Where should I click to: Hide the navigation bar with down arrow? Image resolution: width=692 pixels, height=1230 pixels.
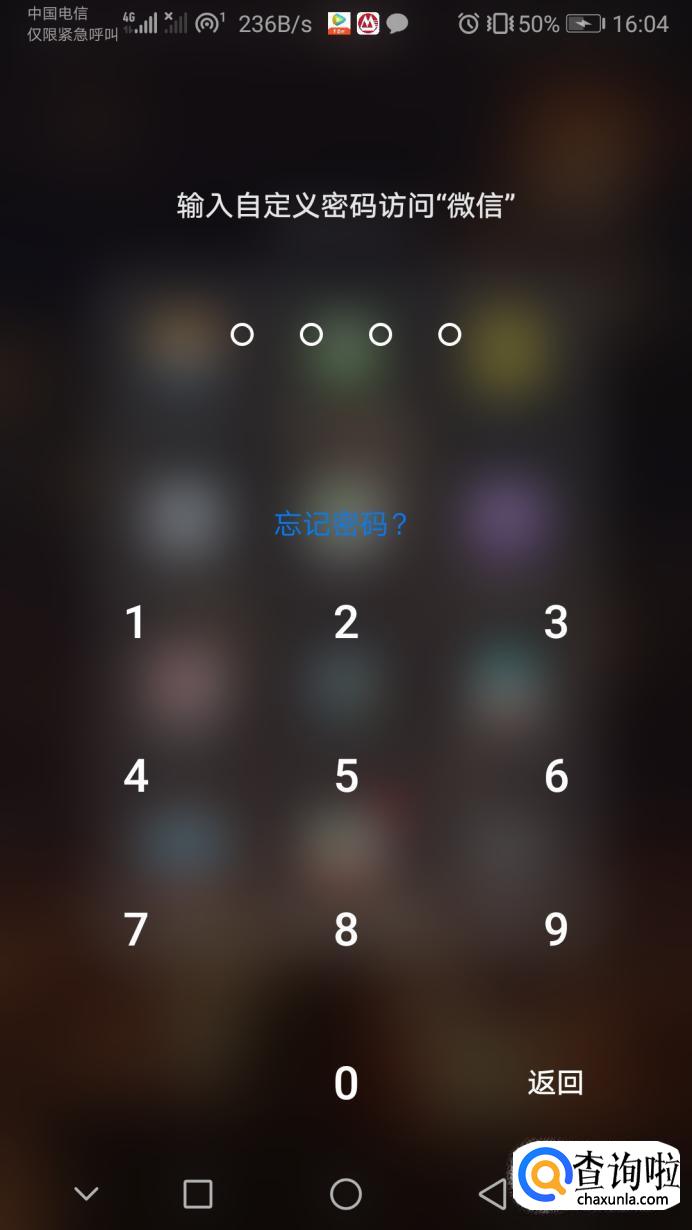click(87, 1193)
